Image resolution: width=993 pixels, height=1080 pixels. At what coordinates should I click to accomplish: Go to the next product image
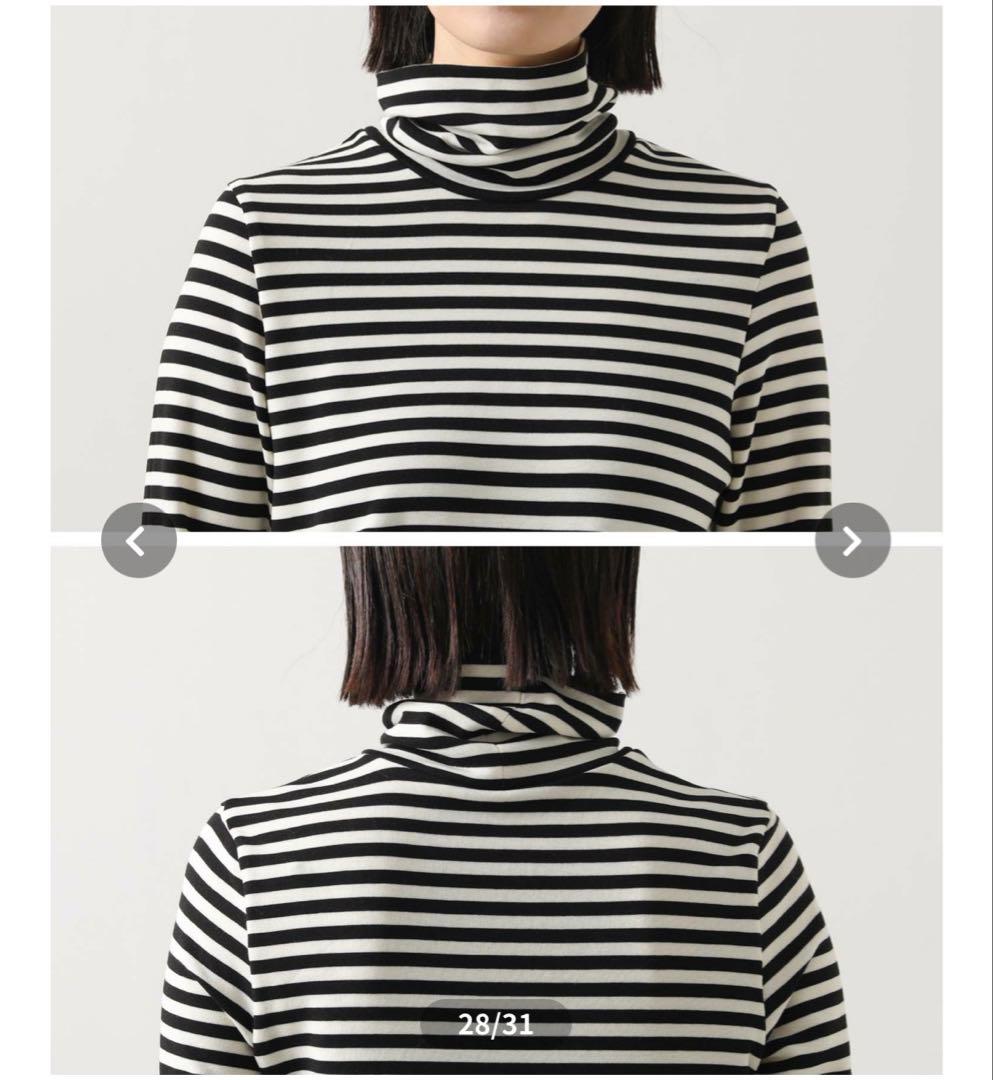852,541
